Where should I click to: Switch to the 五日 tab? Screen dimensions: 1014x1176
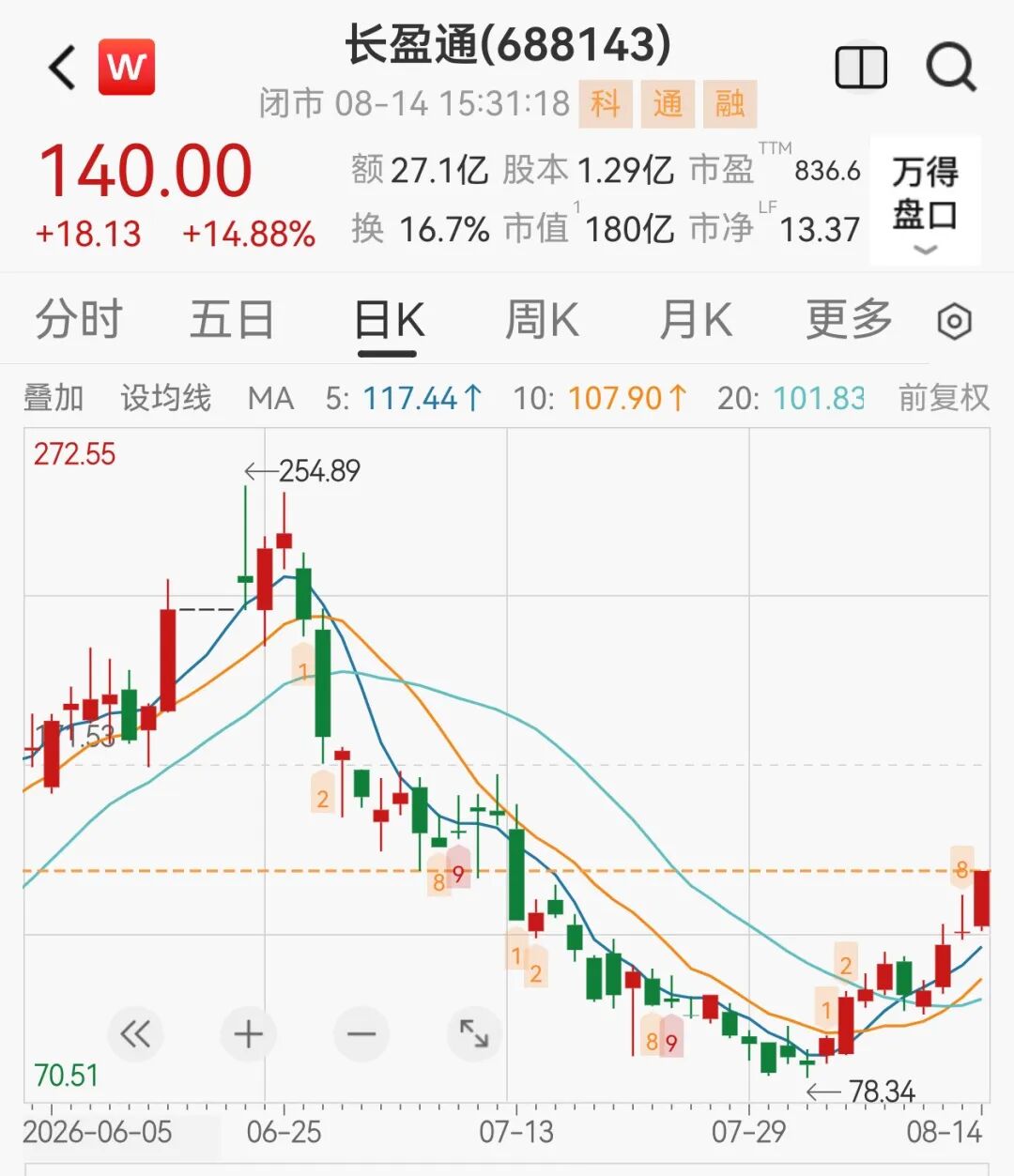[232, 319]
